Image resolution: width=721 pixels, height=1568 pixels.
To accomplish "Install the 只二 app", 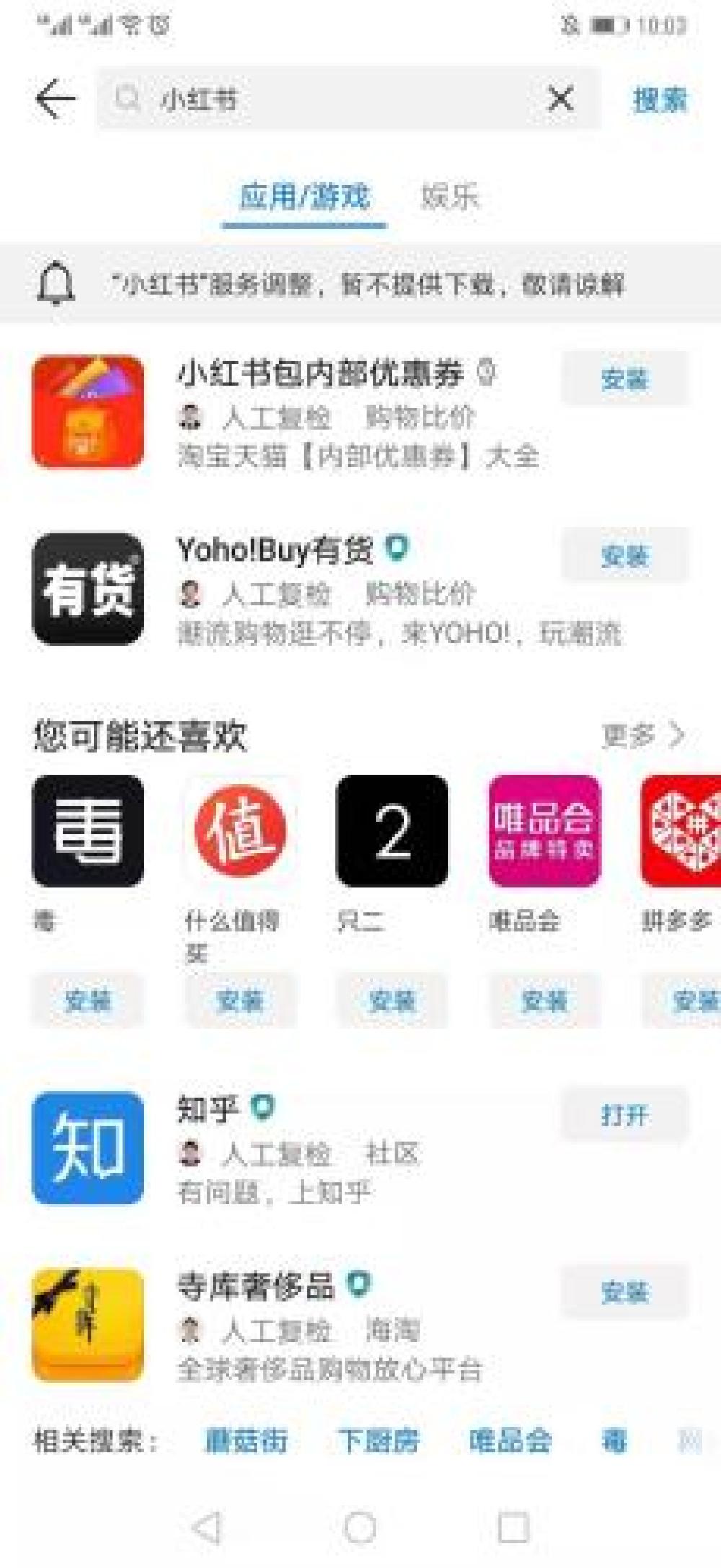I will (x=392, y=1000).
